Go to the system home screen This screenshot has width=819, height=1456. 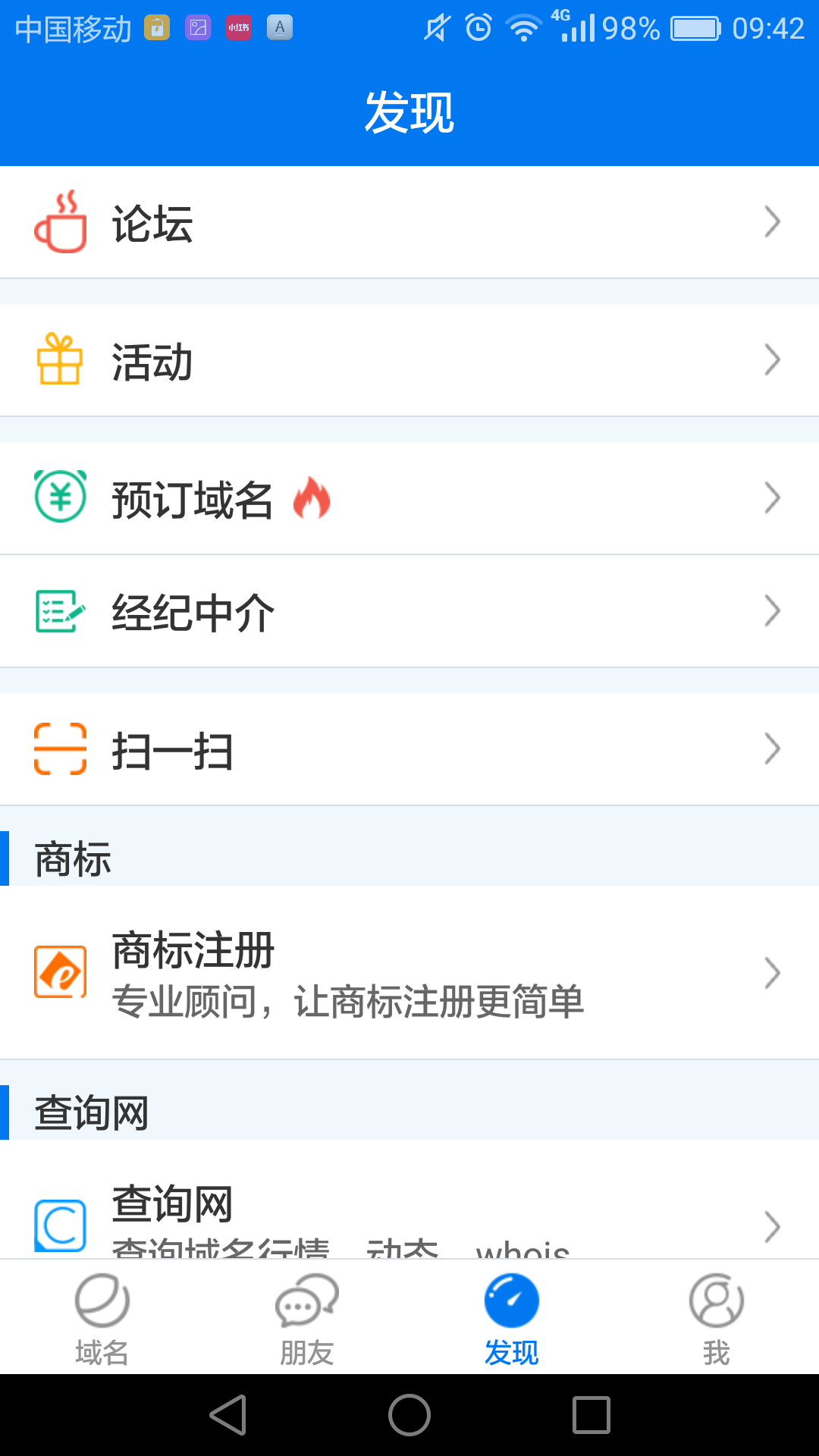click(x=409, y=1415)
